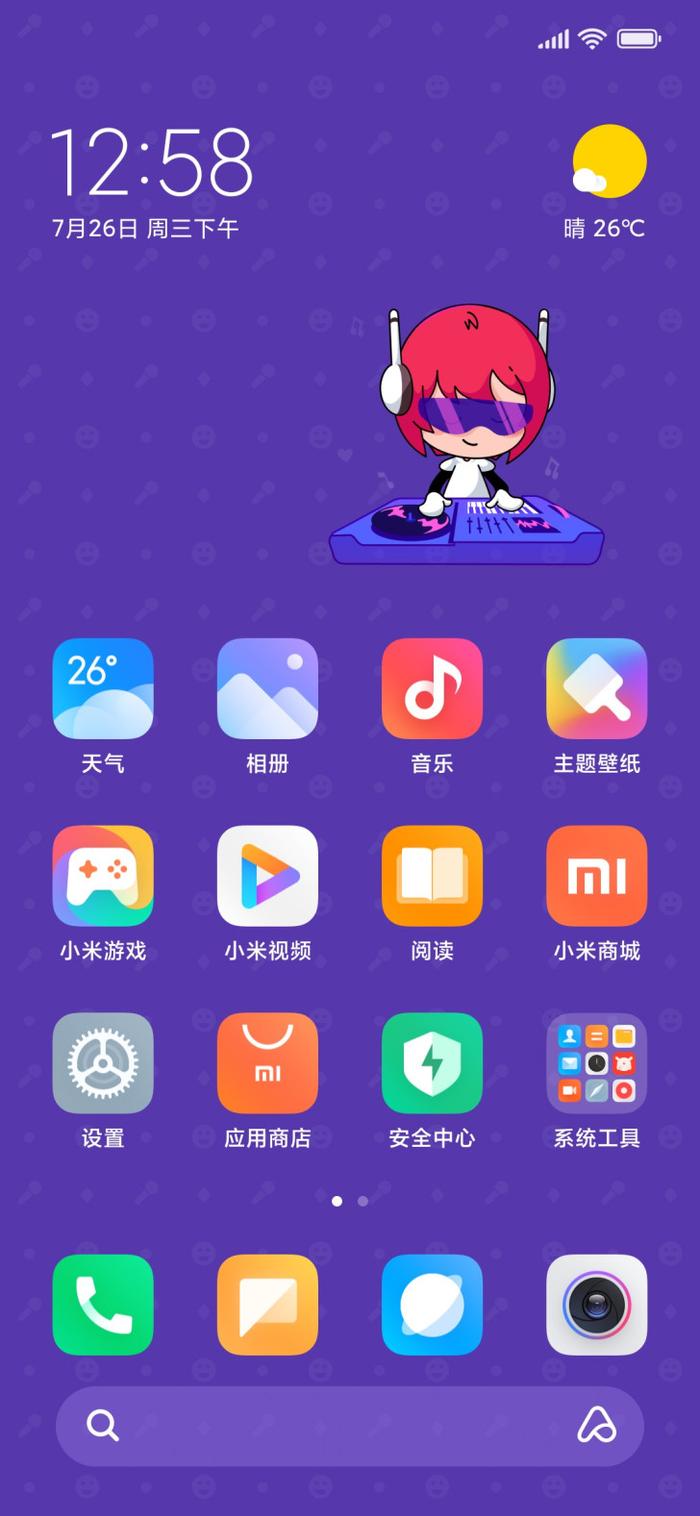This screenshot has width=700, height=1516.
Task: Open the 音乐 music app
Action: (x=432, y=688)
